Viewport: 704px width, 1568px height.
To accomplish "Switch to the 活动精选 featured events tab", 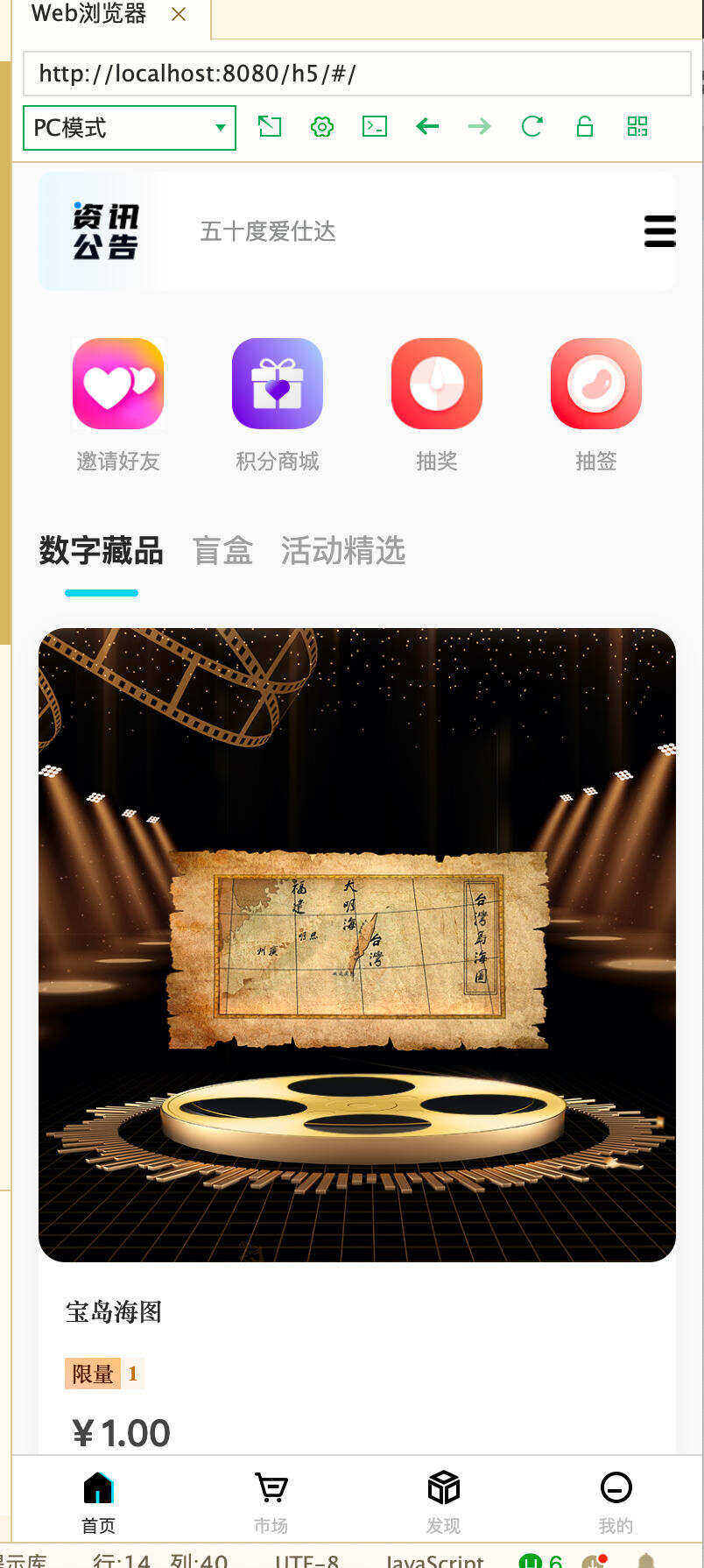I will coord(342,551).
